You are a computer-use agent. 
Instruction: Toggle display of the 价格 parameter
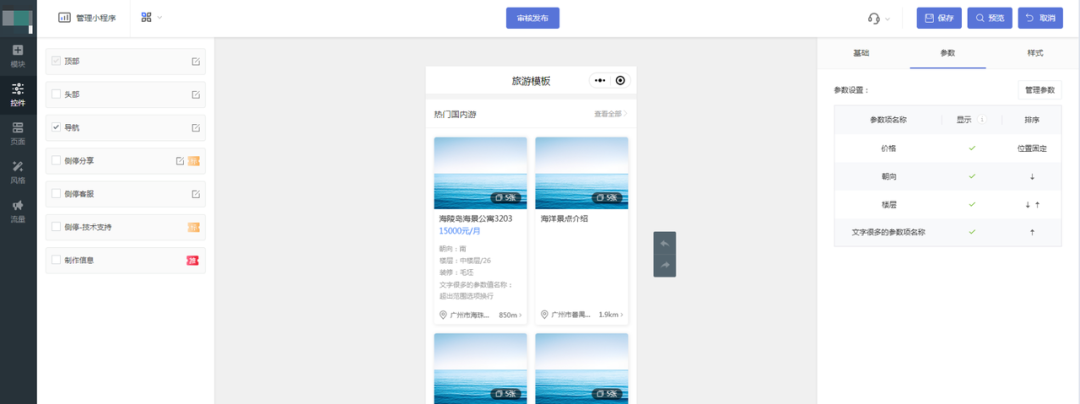click(971, 148)
